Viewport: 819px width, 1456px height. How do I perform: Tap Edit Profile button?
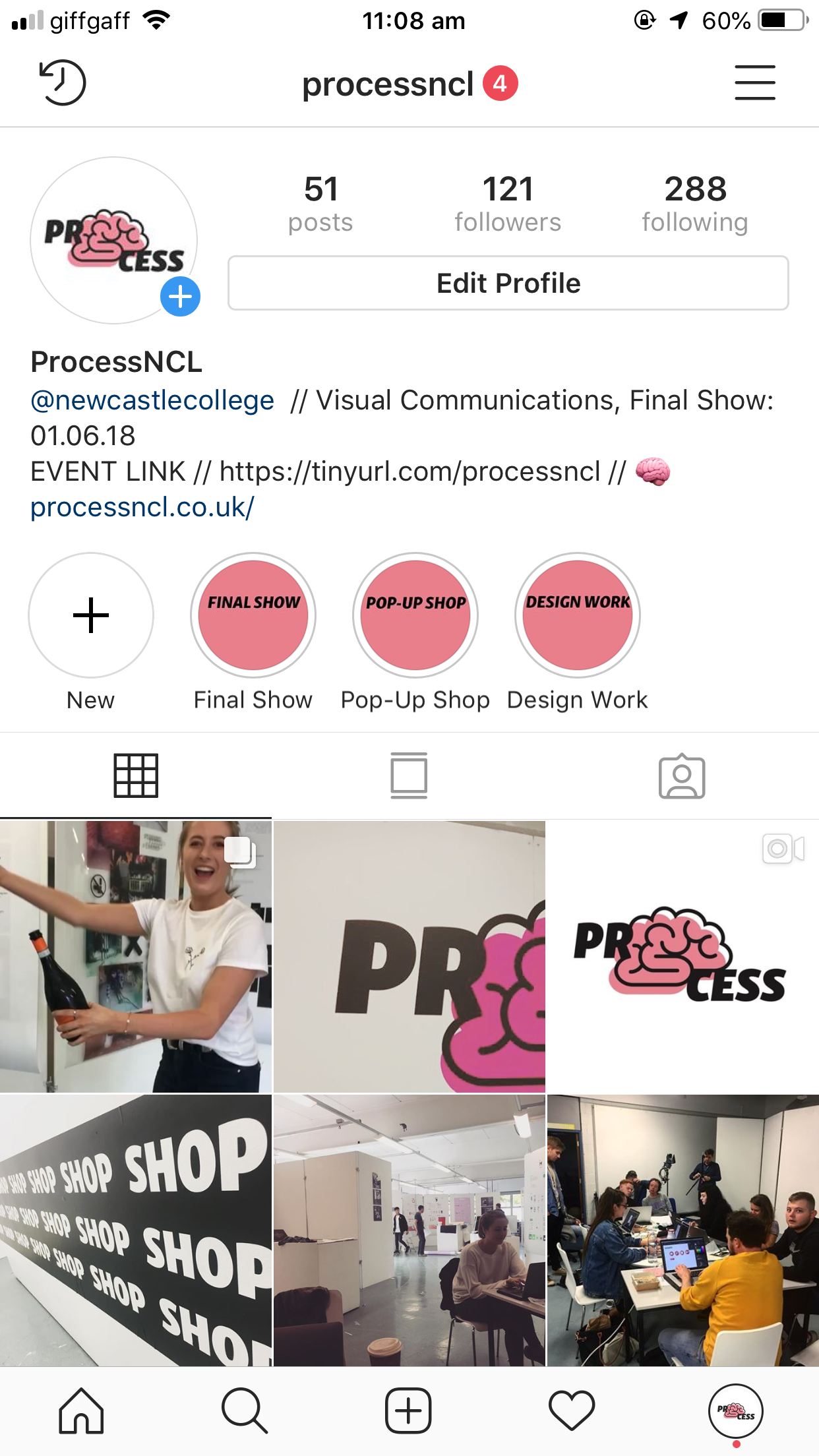508,284
